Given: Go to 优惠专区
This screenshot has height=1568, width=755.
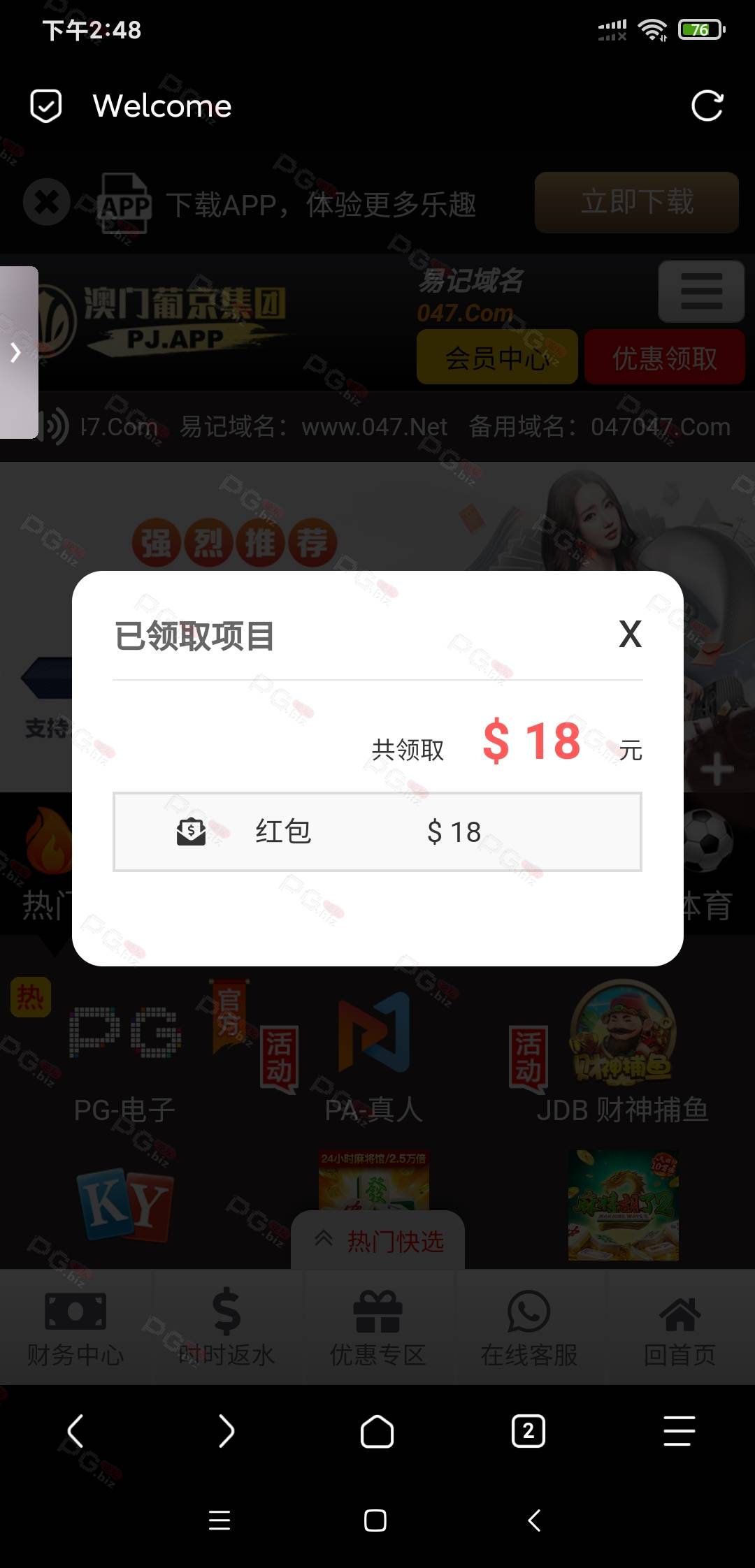Looking at the screenshot, I should tap(377, 1328).
